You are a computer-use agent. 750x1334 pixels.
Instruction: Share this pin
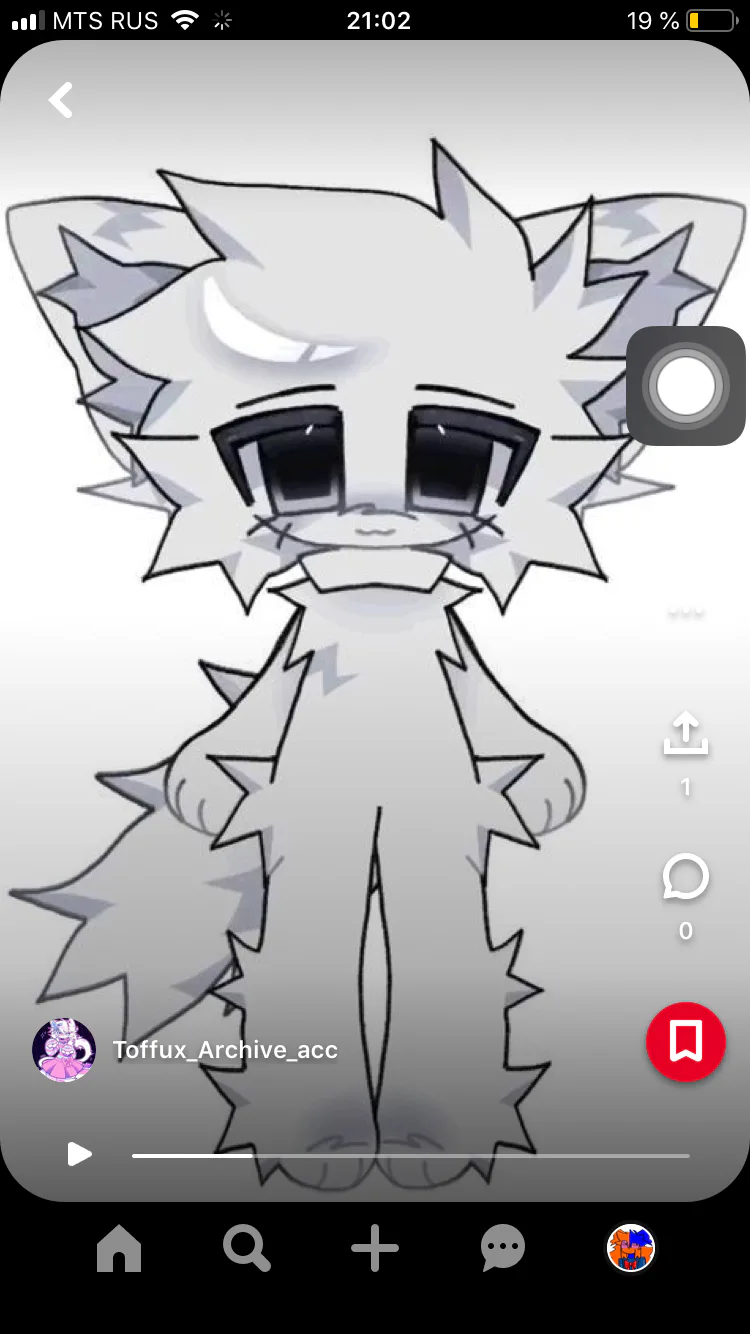pyautogui.click(x=686, y=734)
